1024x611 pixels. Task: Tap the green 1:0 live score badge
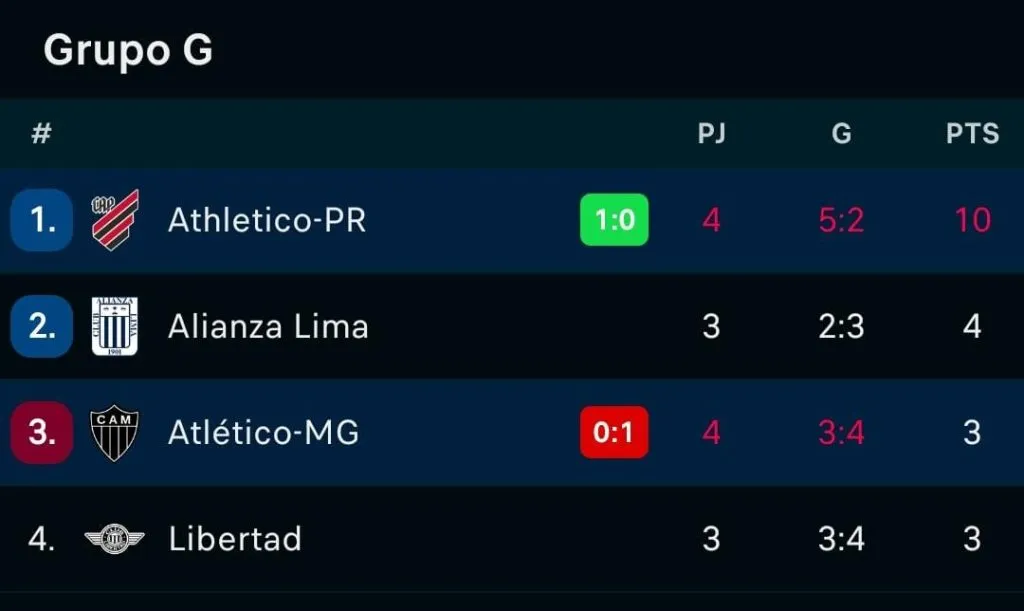tap(614, 220)
